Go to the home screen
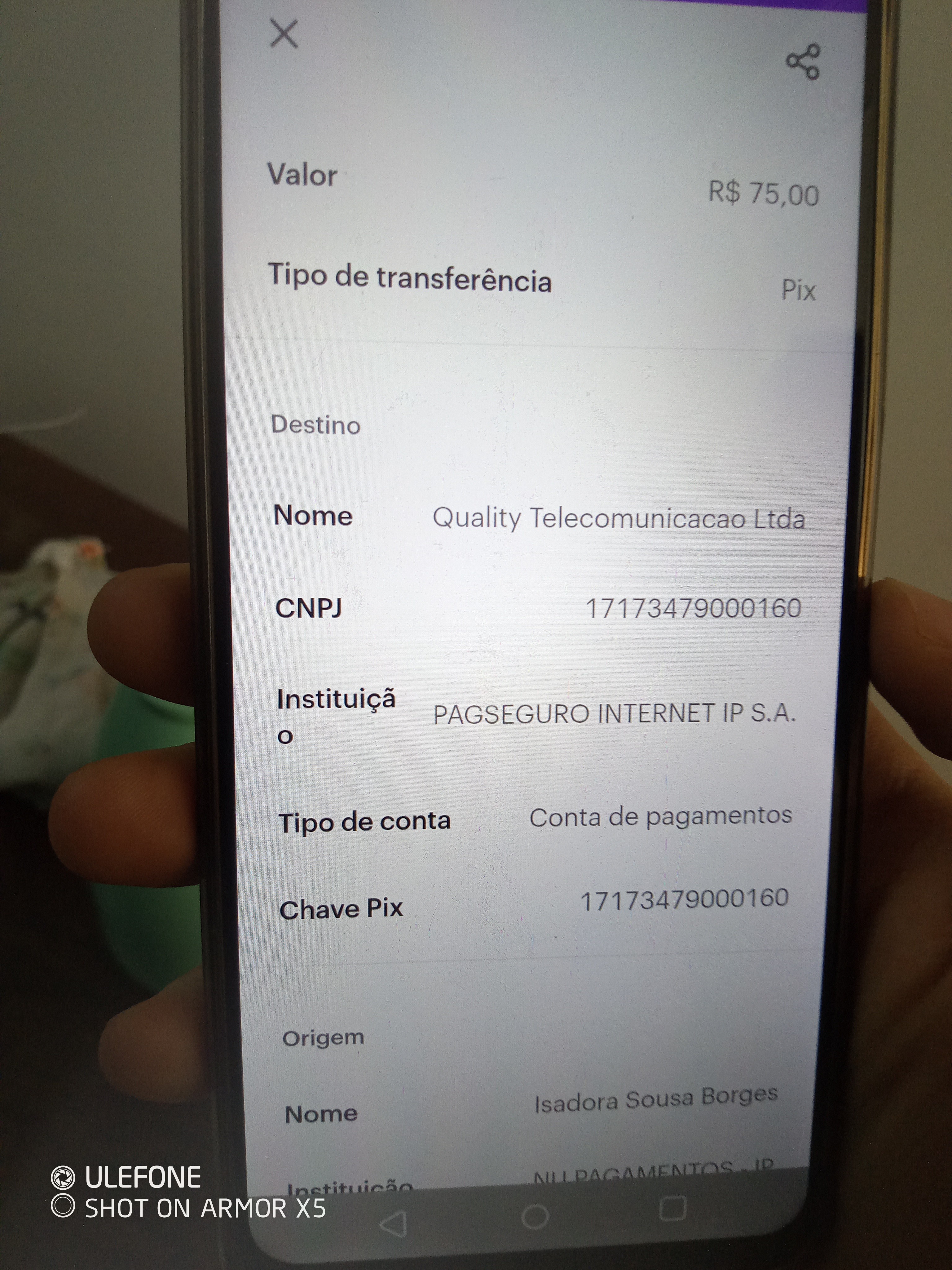 (x=535, y=1216)
